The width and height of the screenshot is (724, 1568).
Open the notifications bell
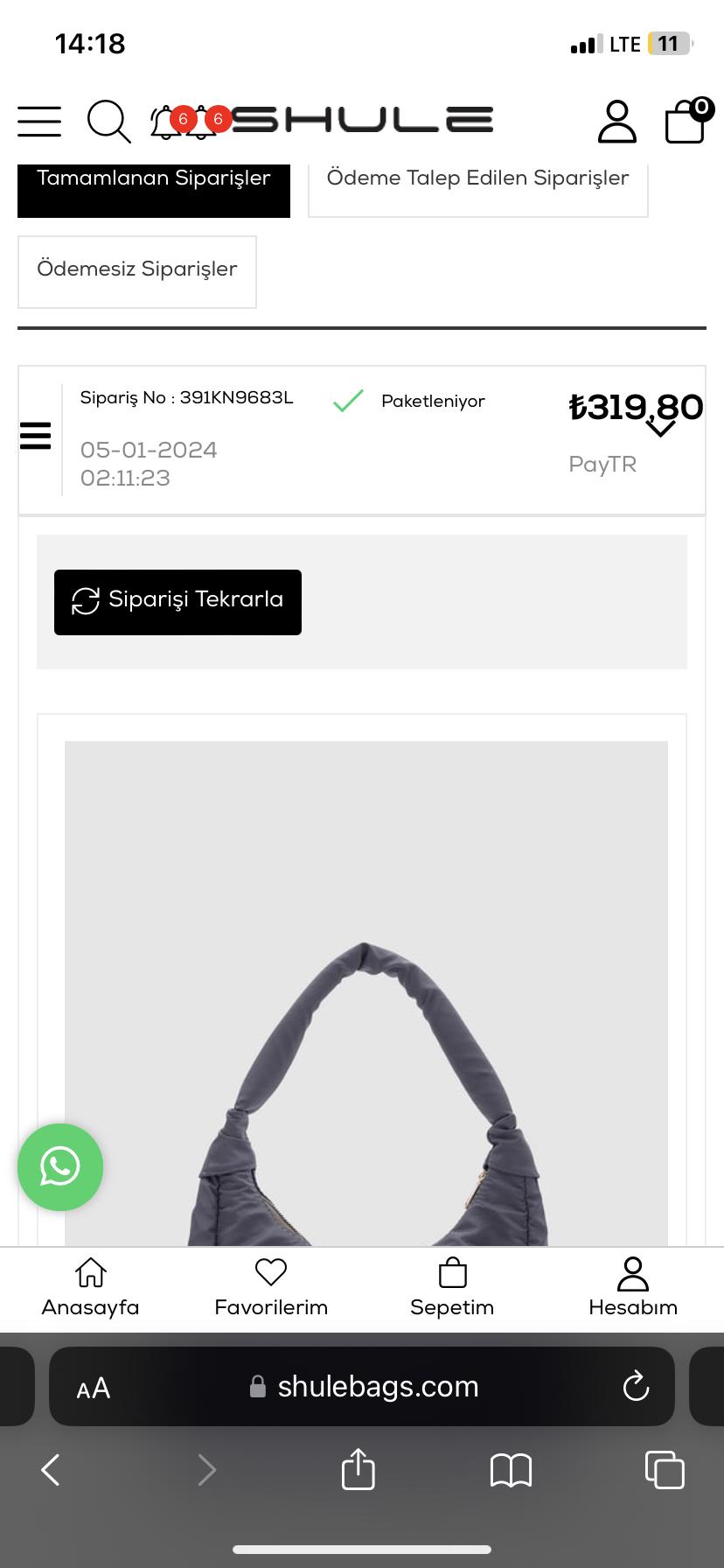[x=166, y=122]
